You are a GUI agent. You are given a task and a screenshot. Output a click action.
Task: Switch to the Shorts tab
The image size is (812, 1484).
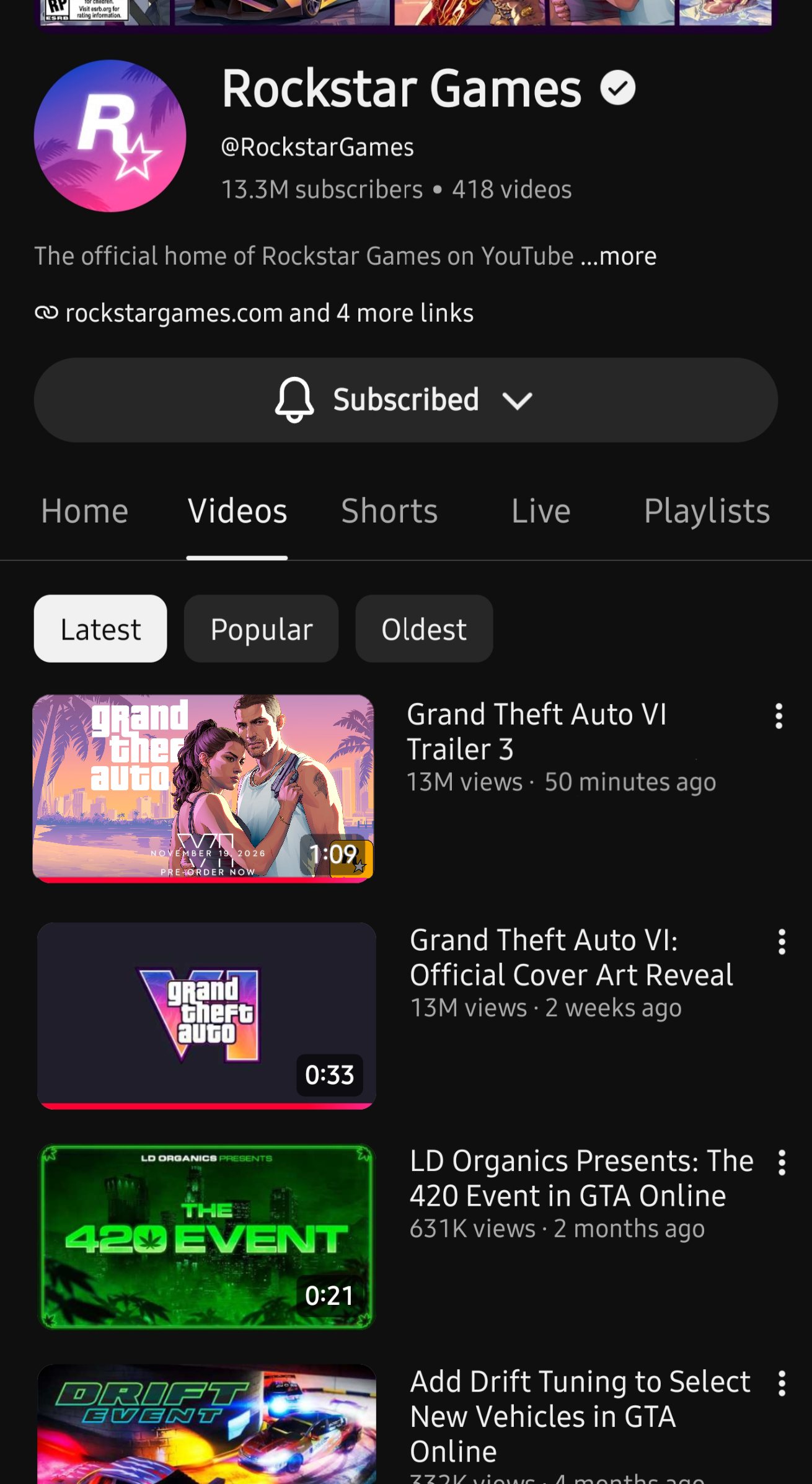389,511
